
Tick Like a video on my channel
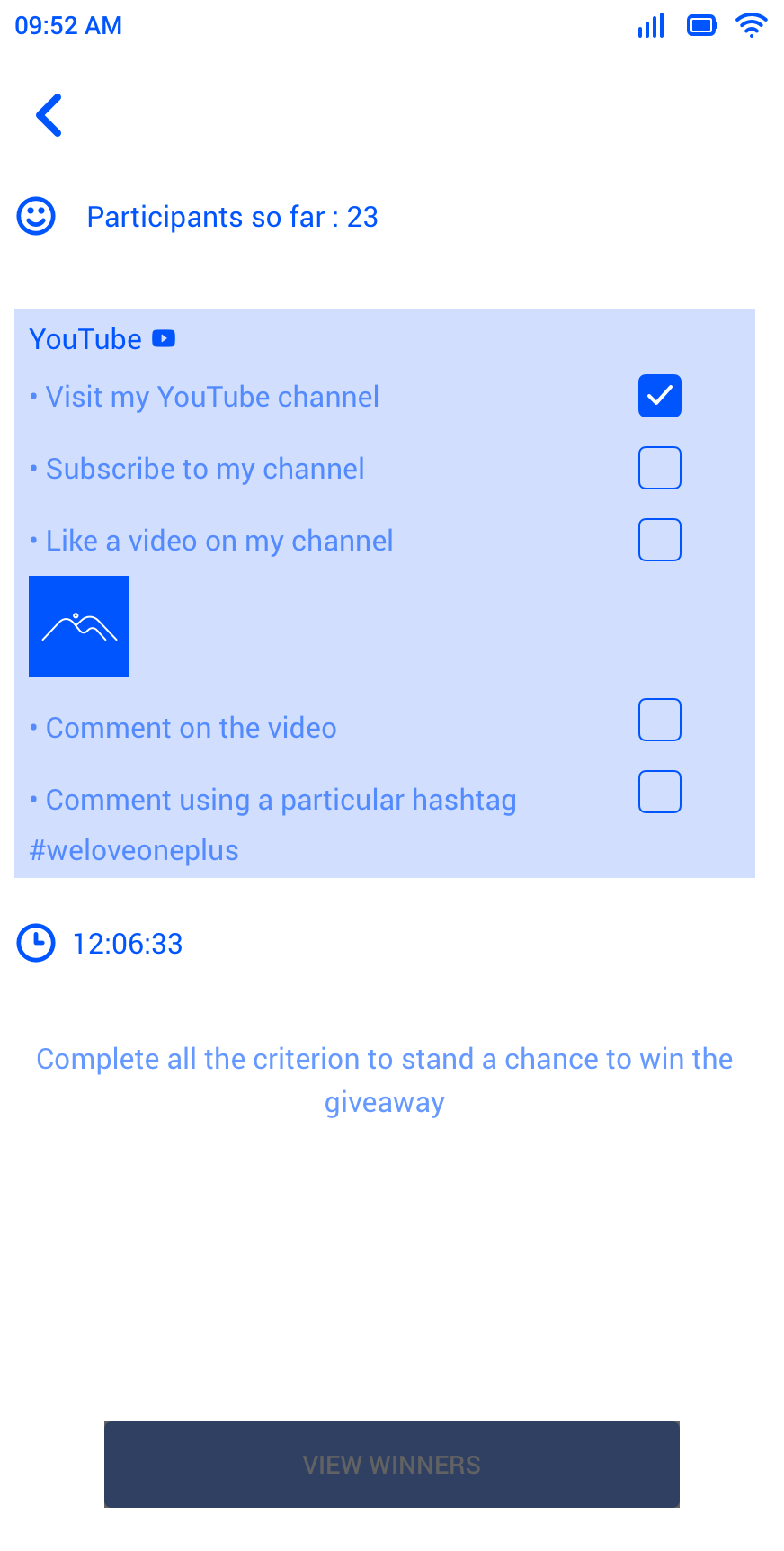(x=659, y=540)
